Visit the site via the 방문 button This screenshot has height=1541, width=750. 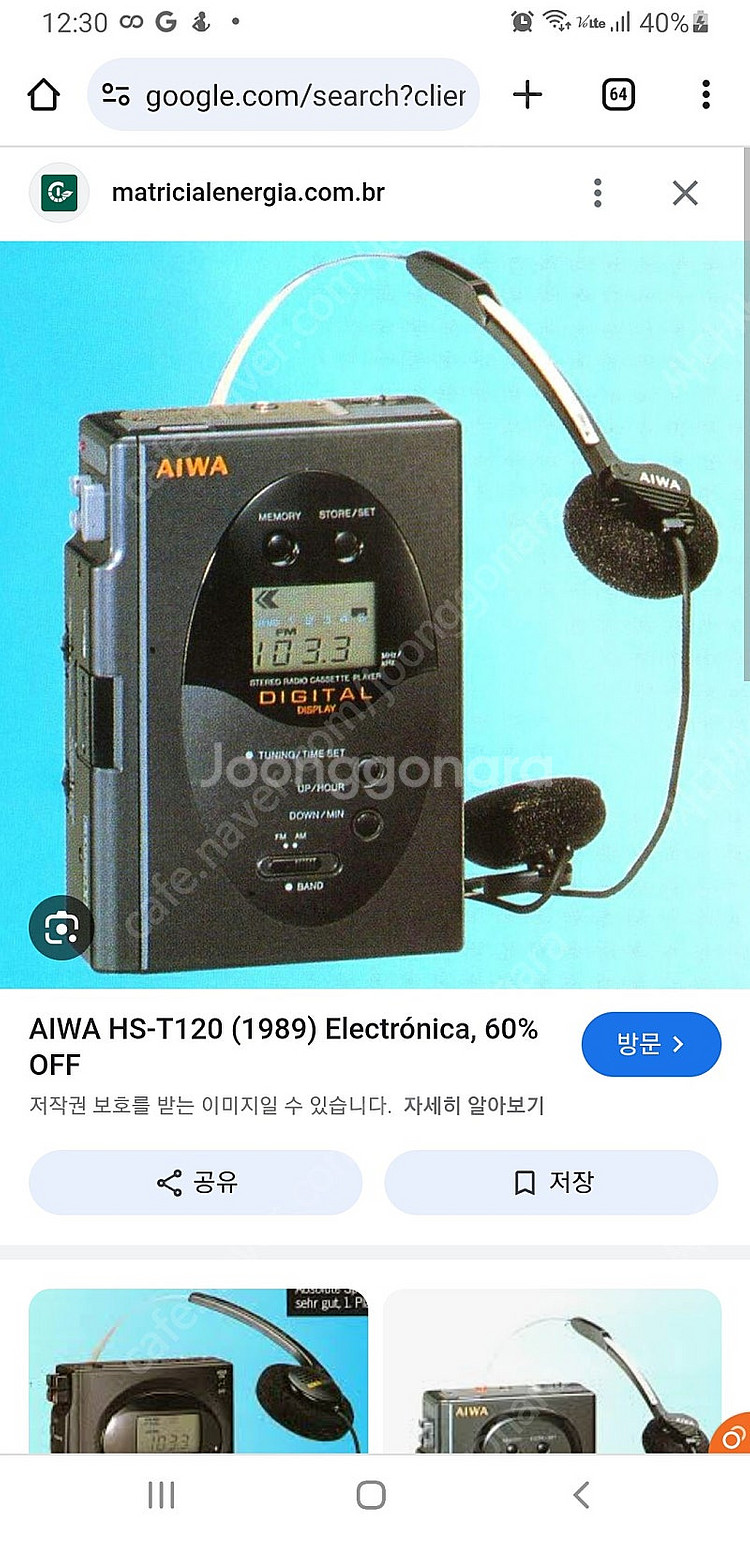pyautogui.click(x=651, y=1044)
